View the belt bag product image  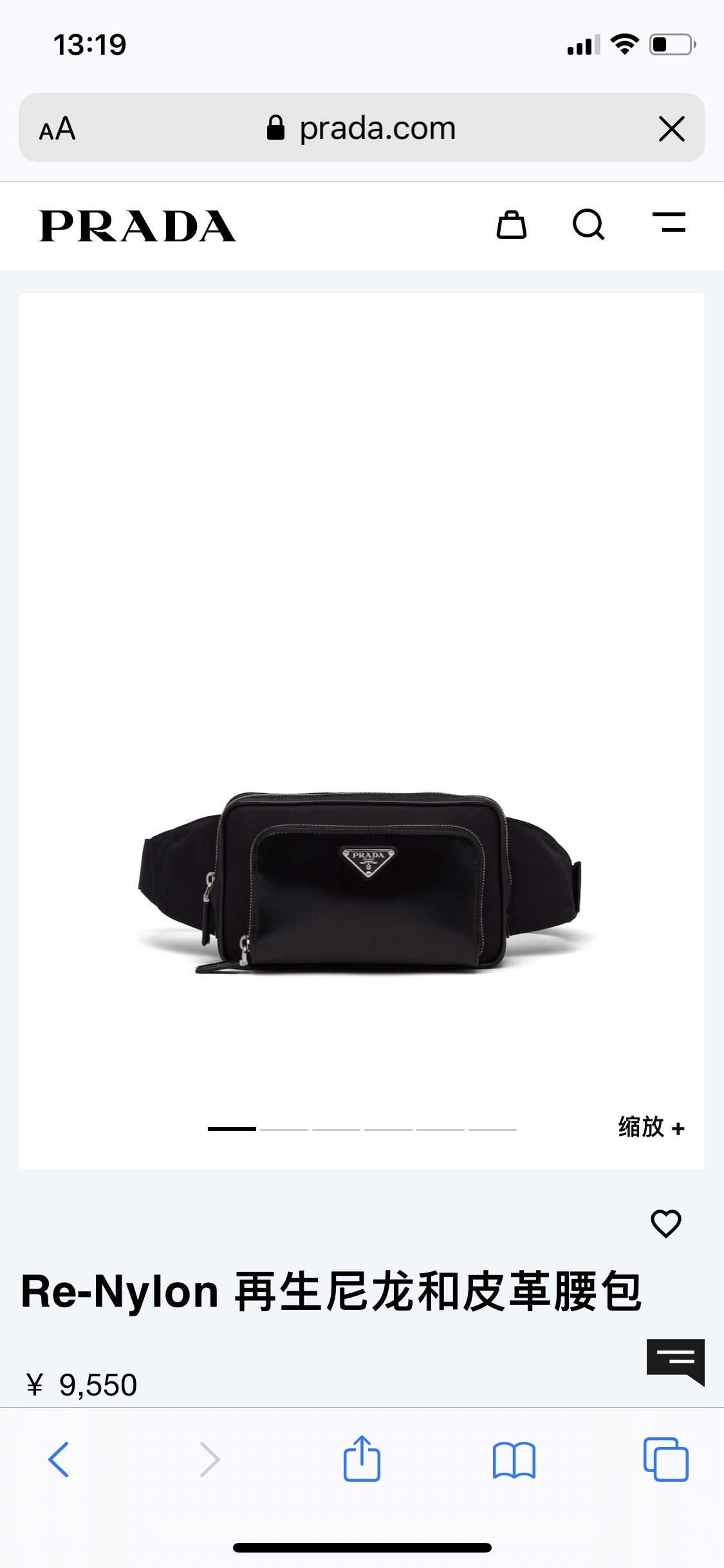coord(360,882)
